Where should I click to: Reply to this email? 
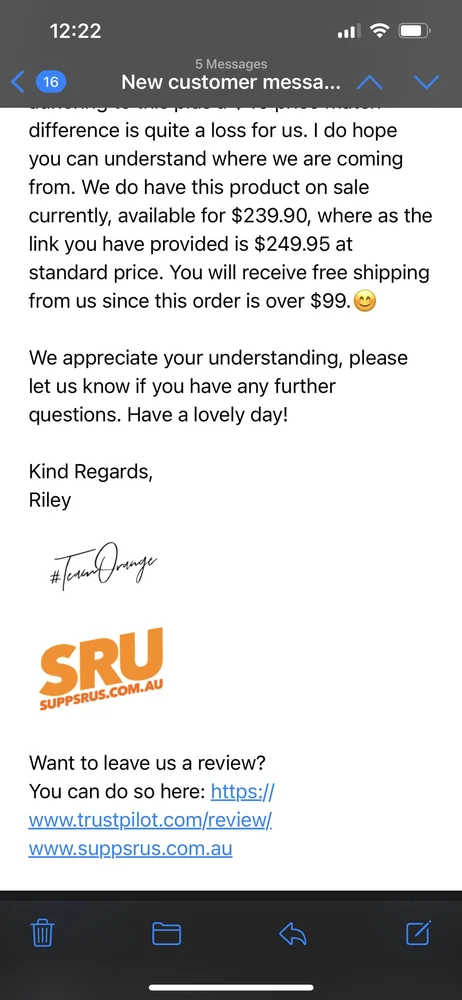(293, 934)
